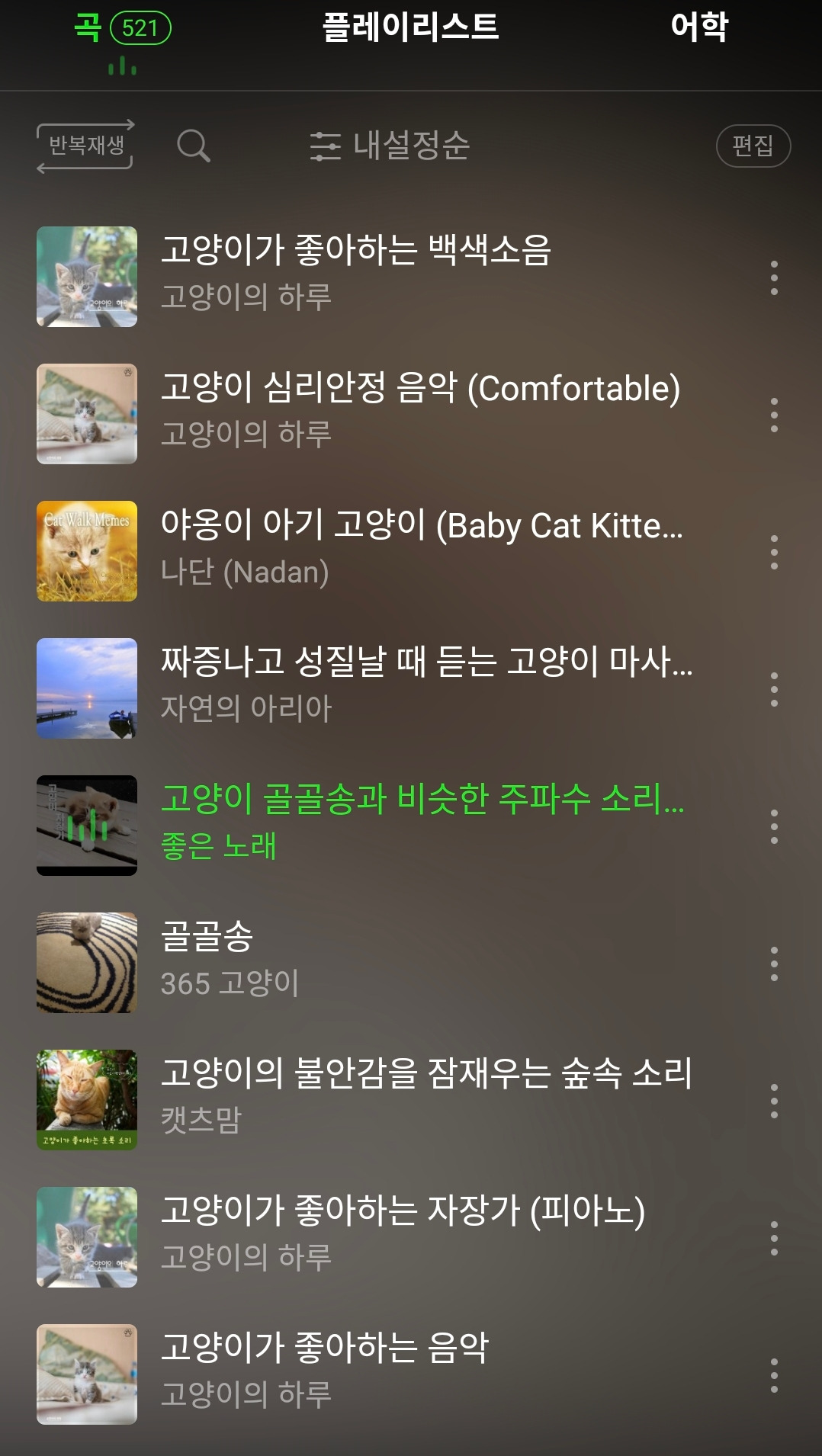Open the 어학 tab
822x1456 pixels.
point(699,27)
